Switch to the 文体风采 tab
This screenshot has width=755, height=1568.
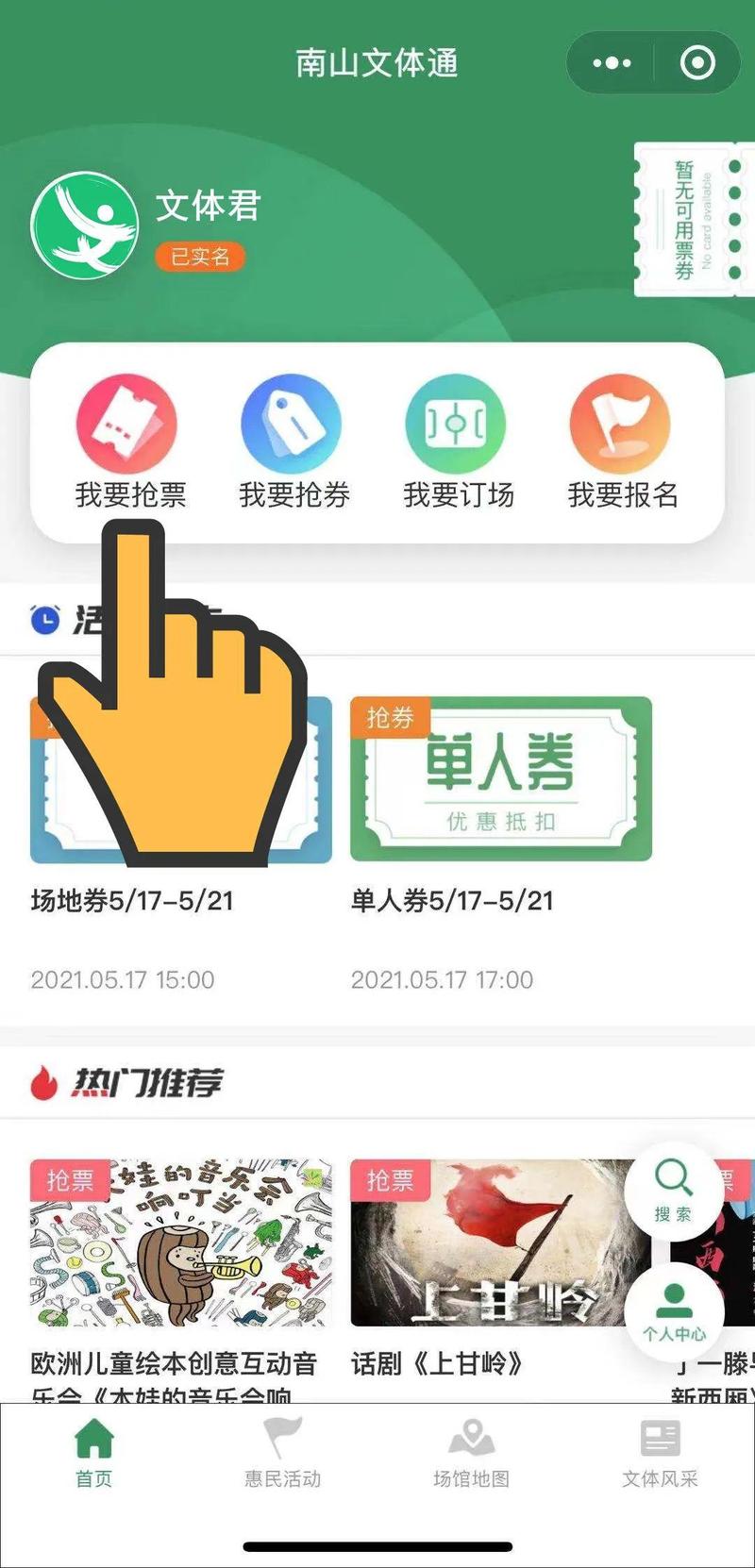point(660,1453)
